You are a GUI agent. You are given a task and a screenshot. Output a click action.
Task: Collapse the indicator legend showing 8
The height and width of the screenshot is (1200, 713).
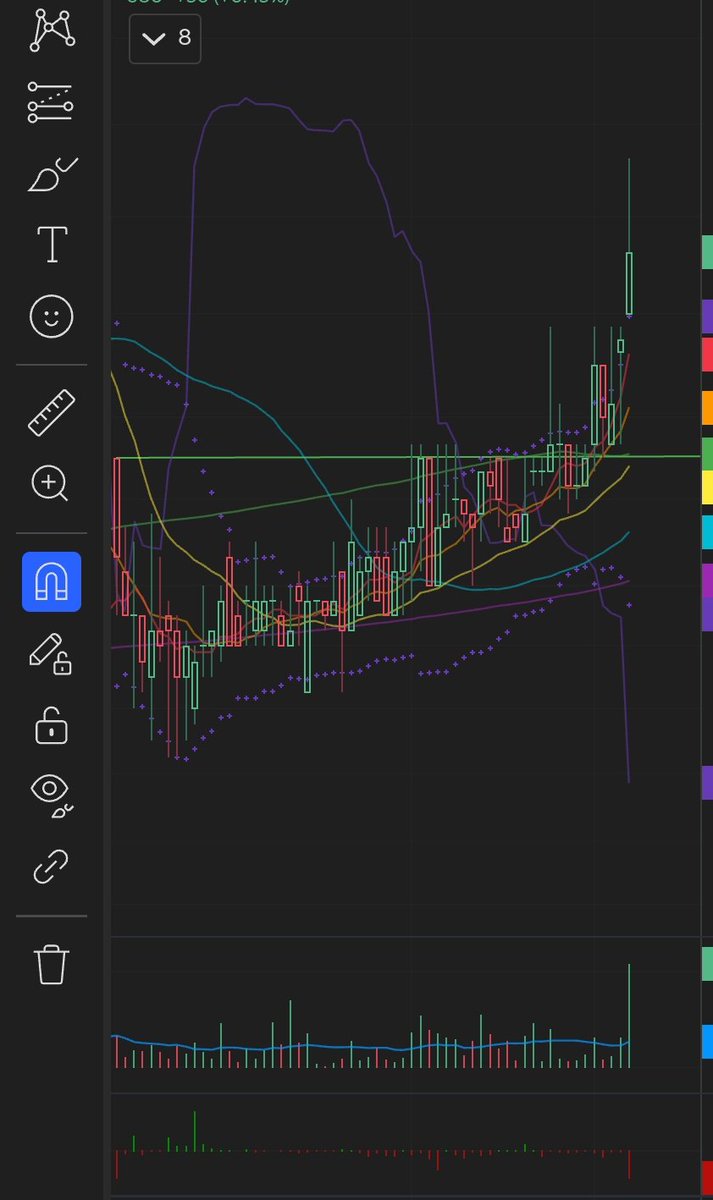click(x=165, y=39)
